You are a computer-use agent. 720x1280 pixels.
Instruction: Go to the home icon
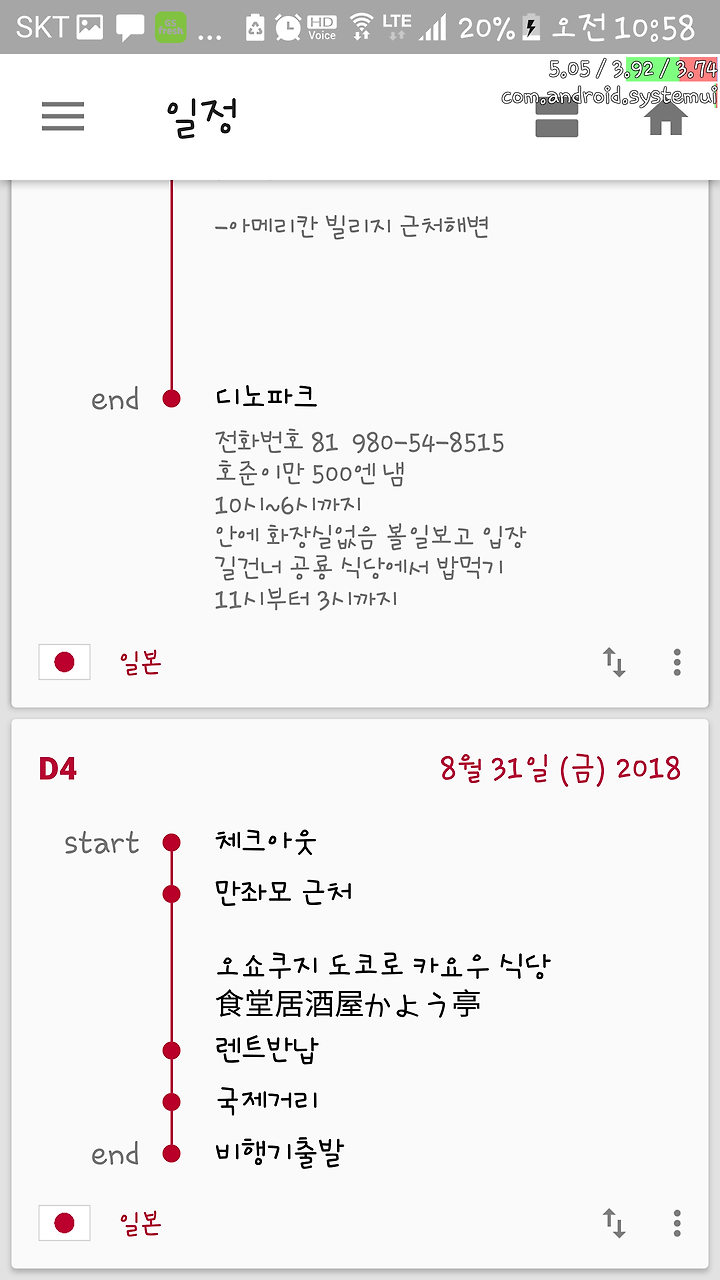tap(666, 117)
